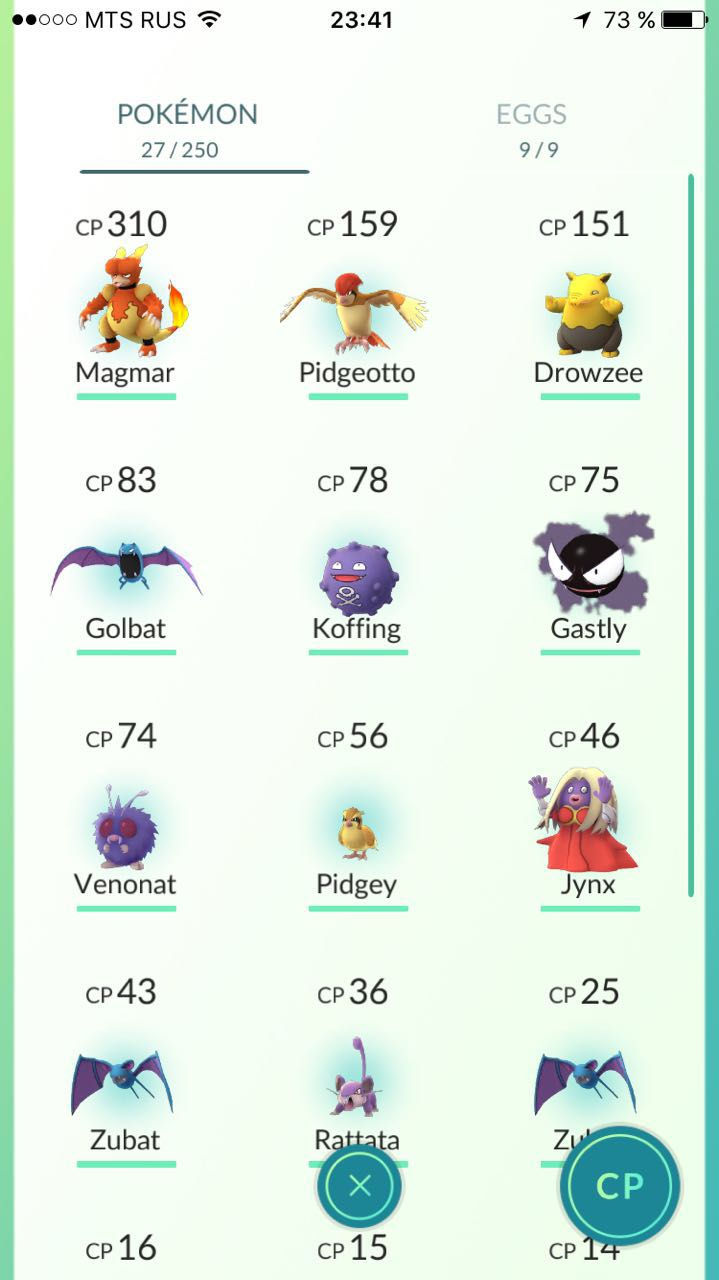Open the Golbat card
This screenshot has width=719, height=1280.
(x=126, y=559)
